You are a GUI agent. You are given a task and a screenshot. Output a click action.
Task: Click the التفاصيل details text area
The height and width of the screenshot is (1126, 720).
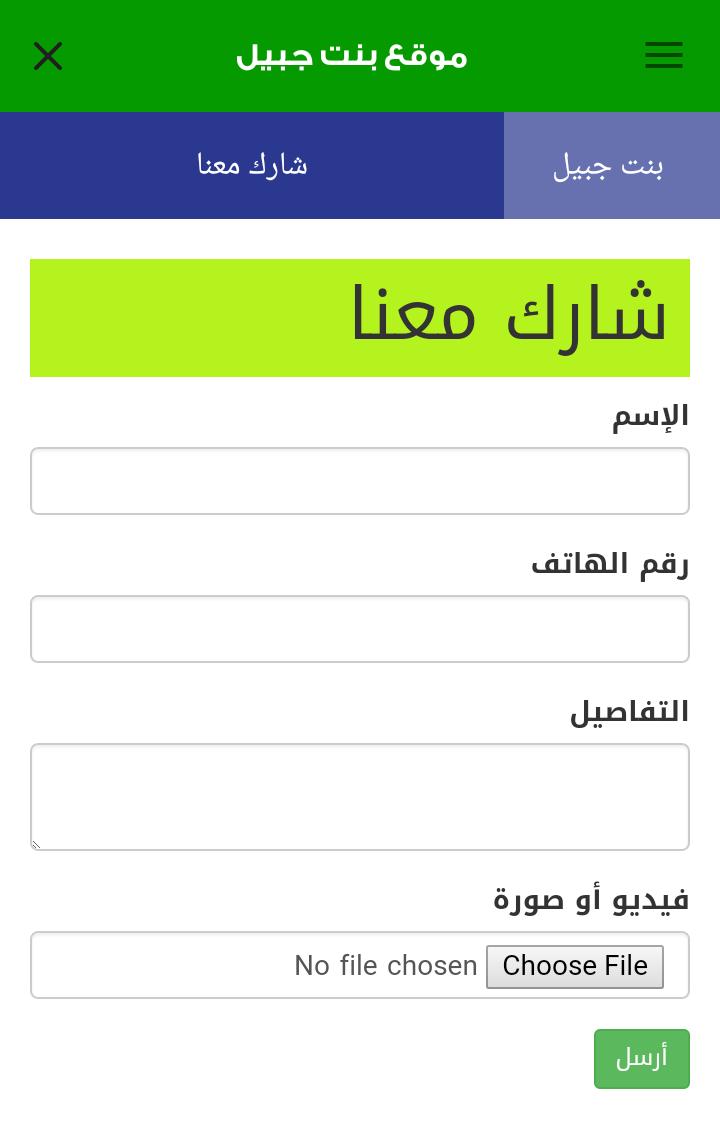pyautogui.click(x=360, y=797)
